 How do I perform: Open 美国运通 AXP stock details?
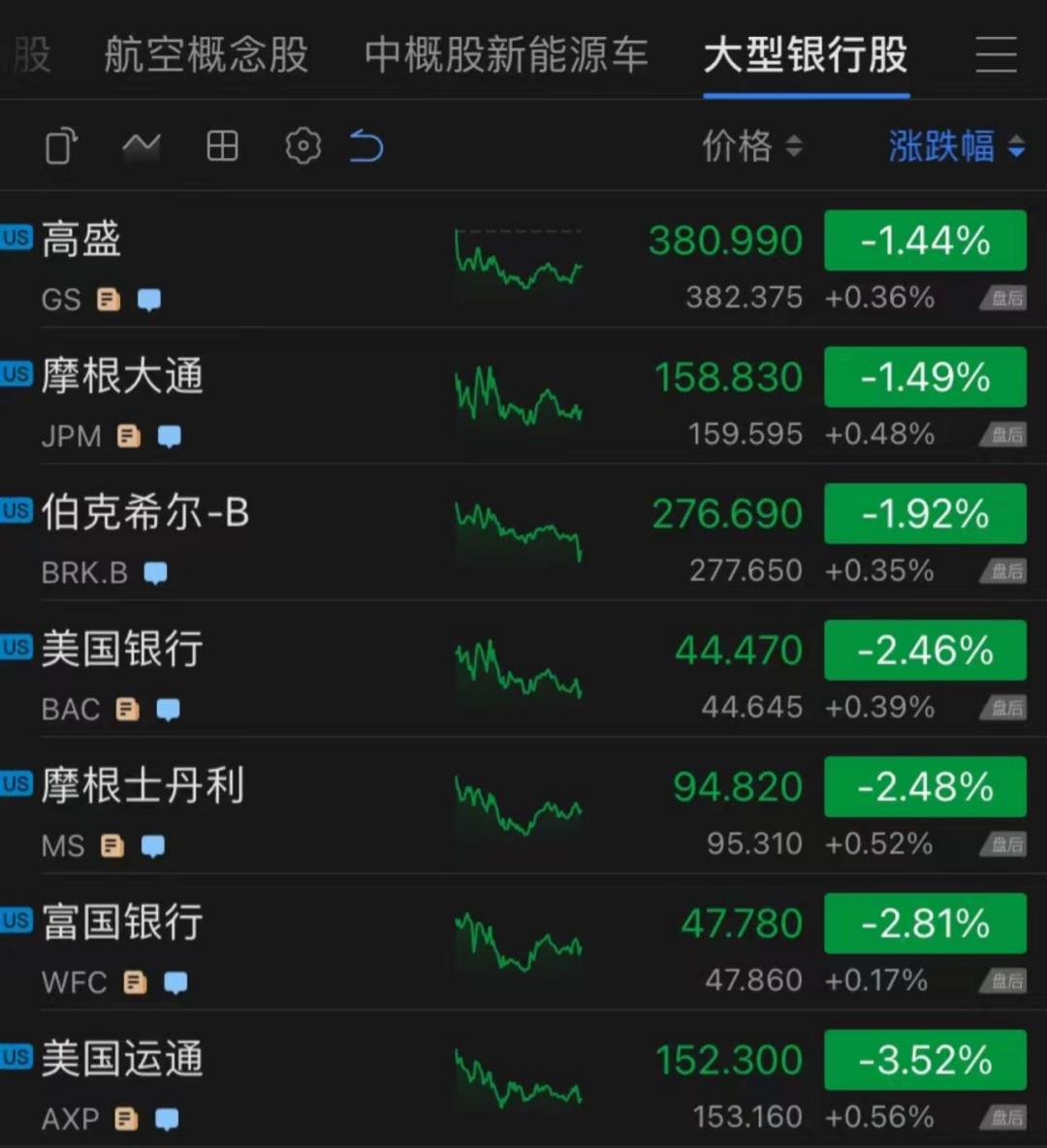pos(122,1060)
